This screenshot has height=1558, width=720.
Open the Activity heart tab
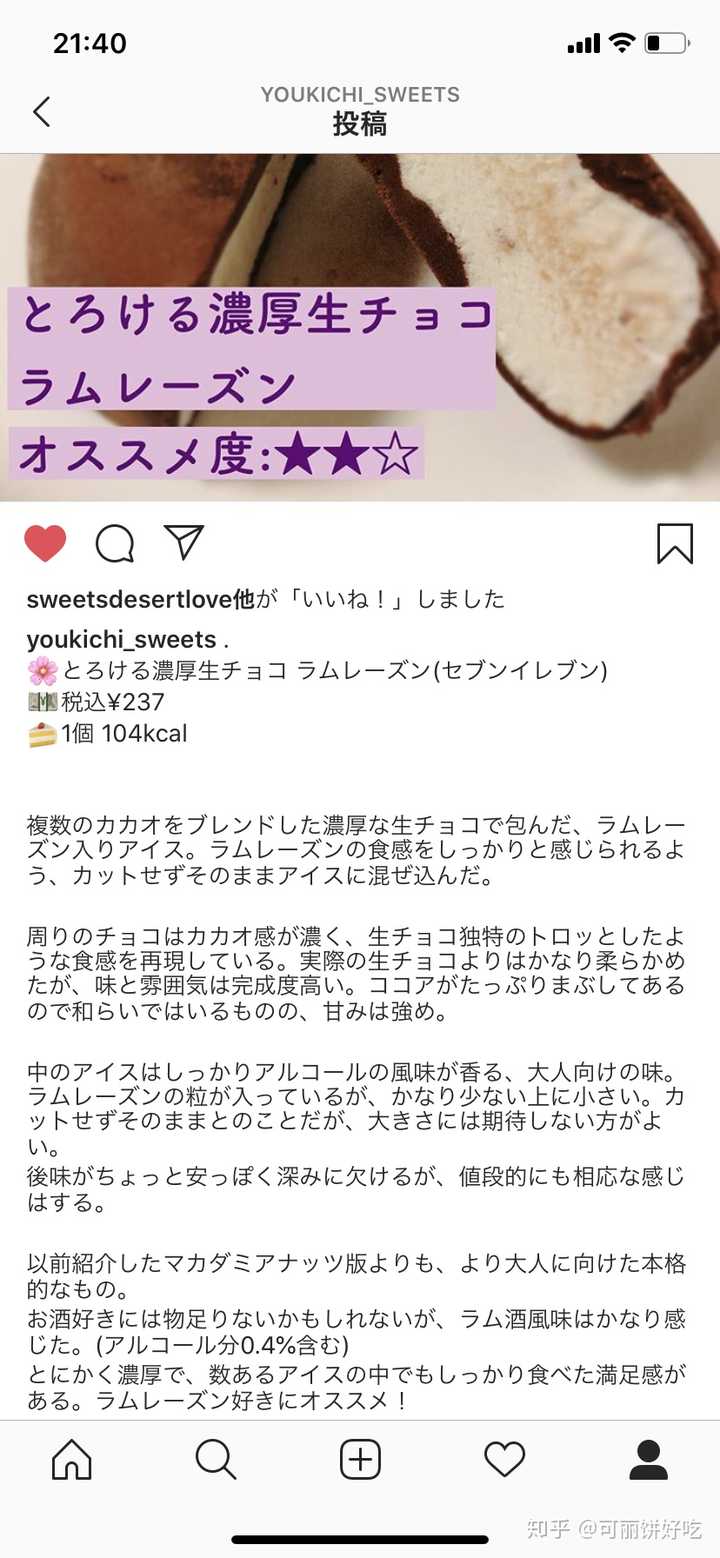pyautogui.click(x=504, y=1460)
